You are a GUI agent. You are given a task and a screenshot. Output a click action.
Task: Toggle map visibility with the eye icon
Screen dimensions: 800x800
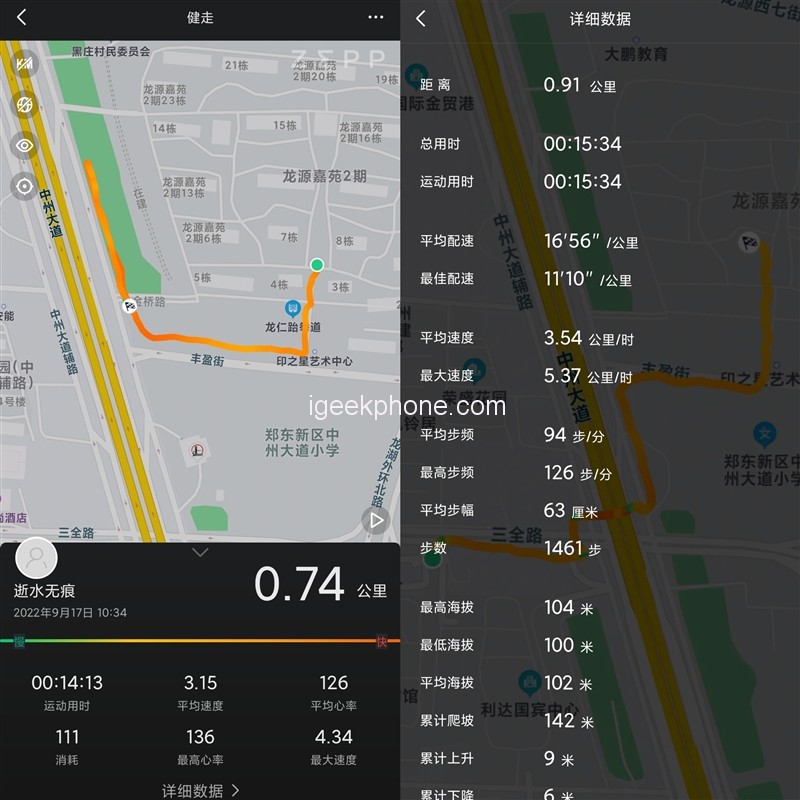click(25, 145)
